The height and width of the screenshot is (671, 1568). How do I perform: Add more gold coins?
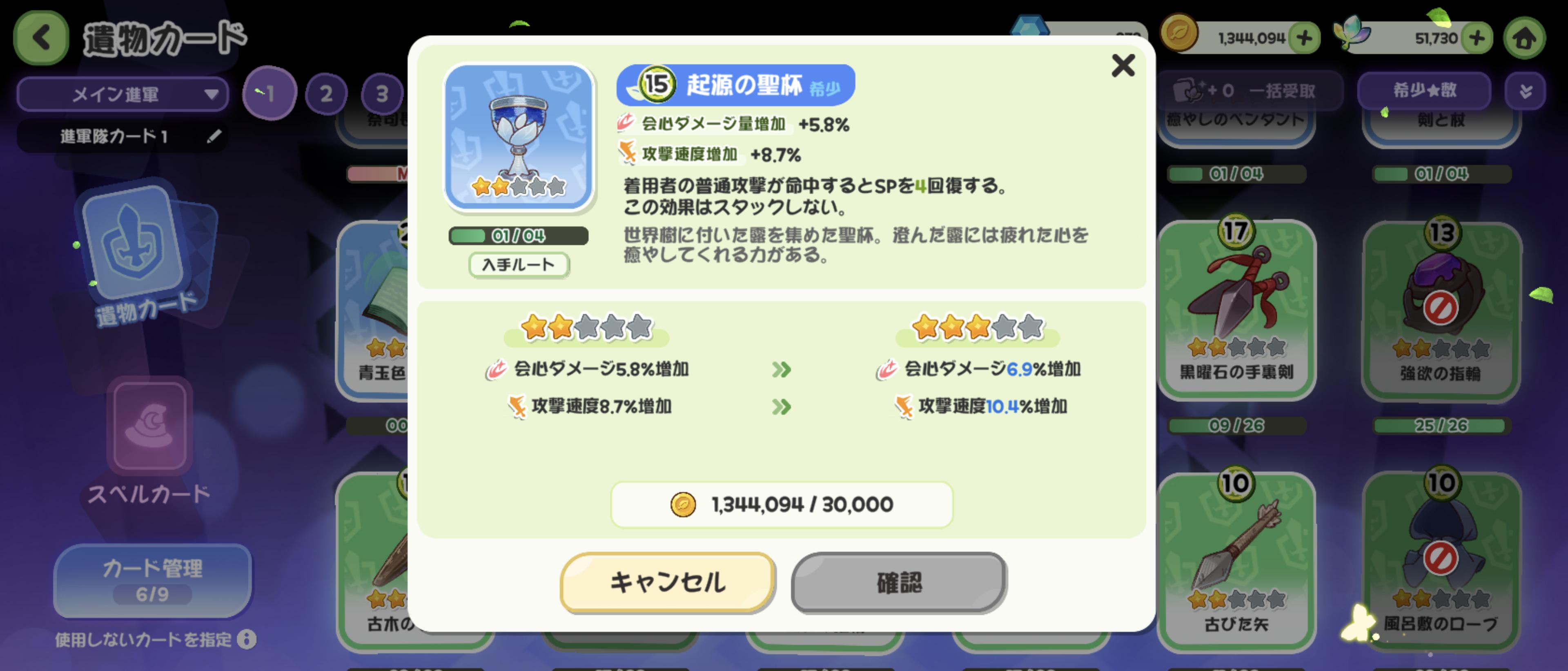click(x=1304, y=38)
